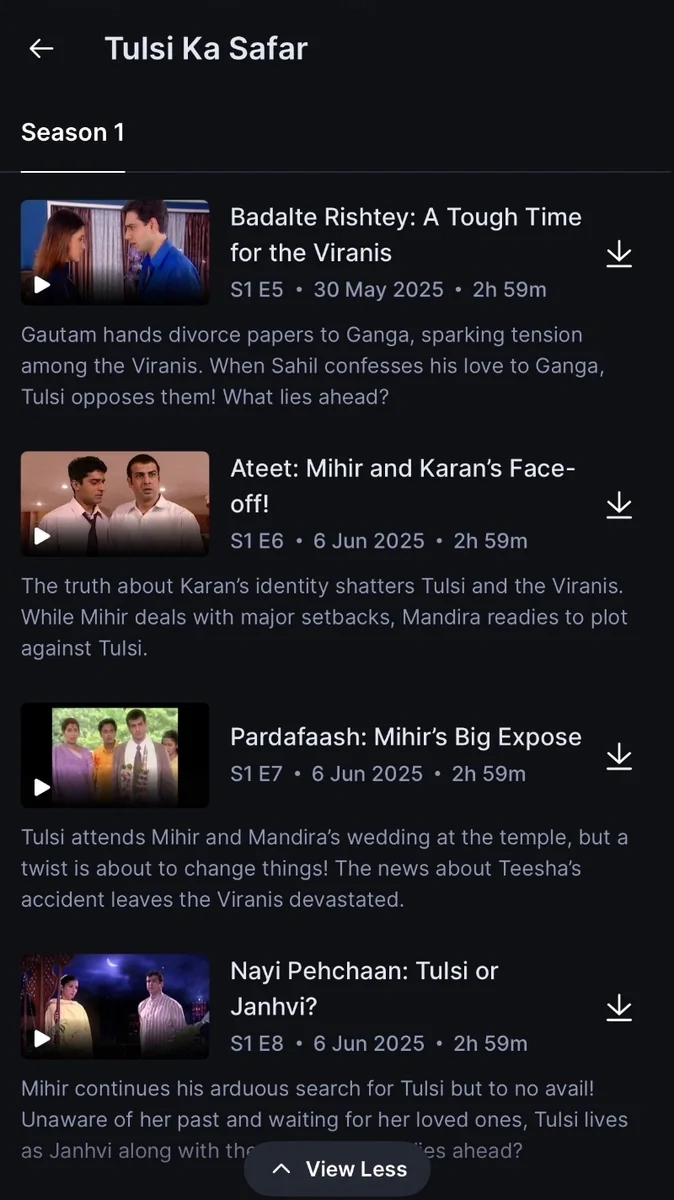Download Badalte Rishtey: A Tough Time episode
This screenshot has width=674, height=1200.
pyautogui.click(x=619, y=254)
